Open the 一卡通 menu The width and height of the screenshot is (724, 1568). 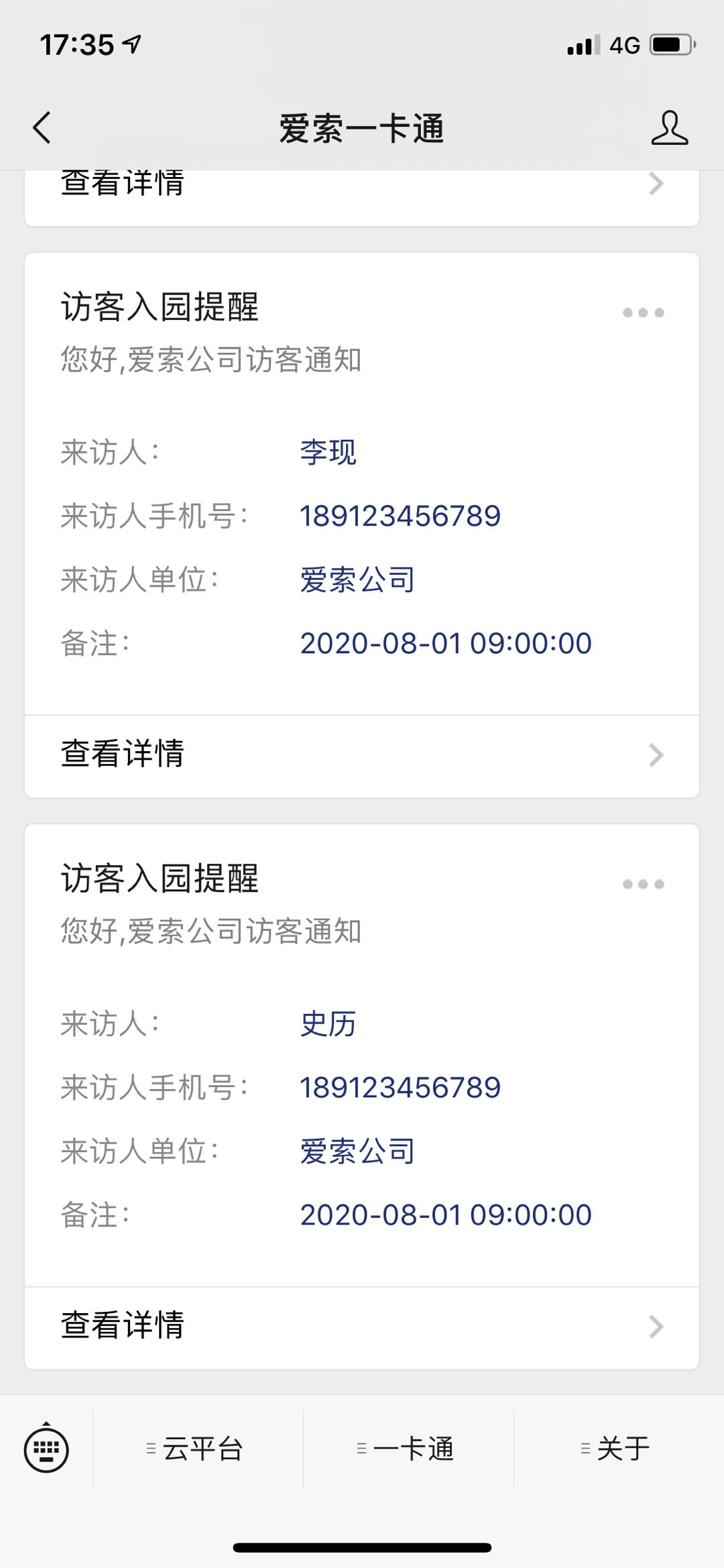[409, 1449]
